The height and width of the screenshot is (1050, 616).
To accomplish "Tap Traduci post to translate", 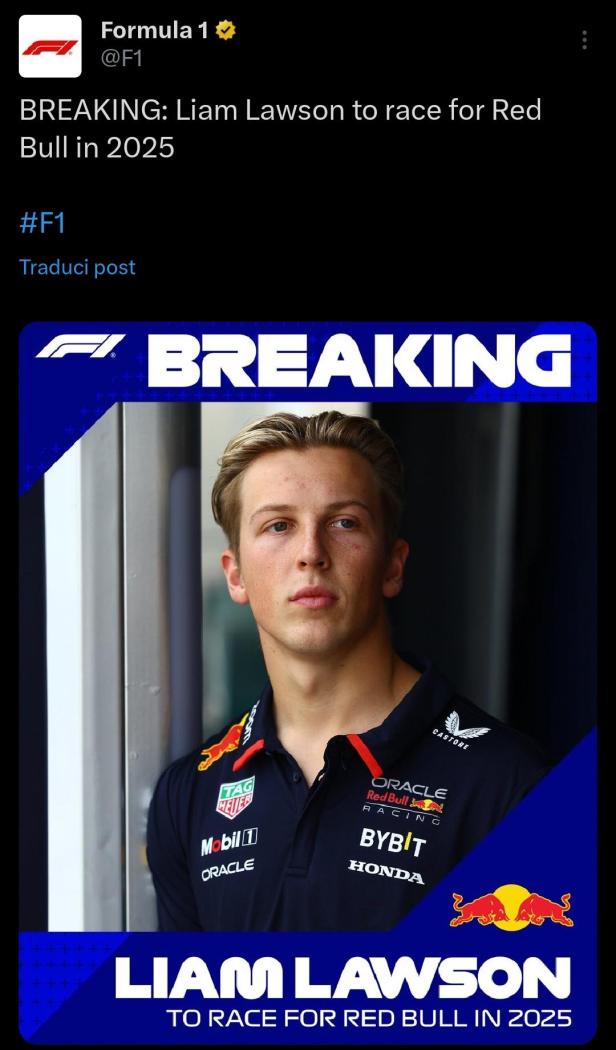I will [x=77, y=267].
